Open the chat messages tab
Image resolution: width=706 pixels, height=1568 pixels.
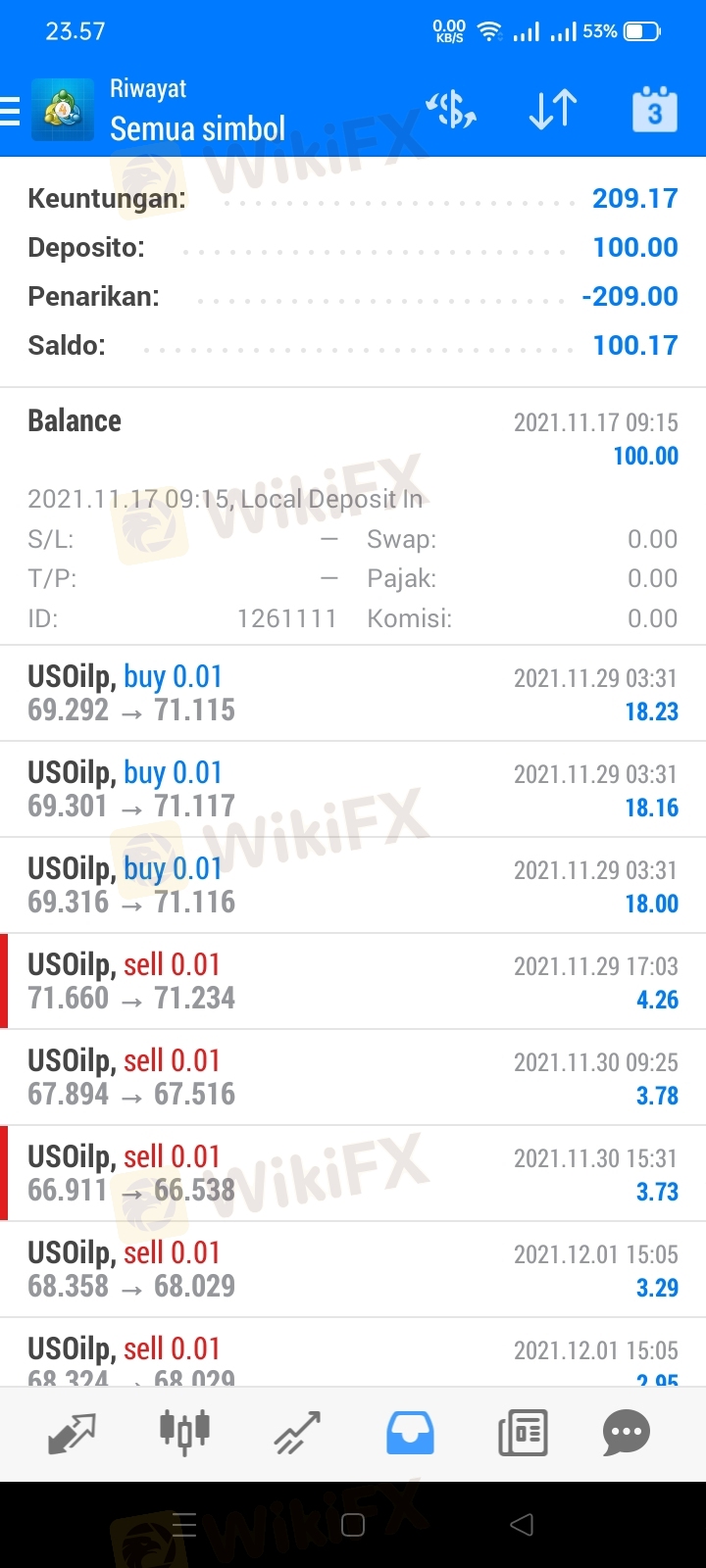point(626,1434)
